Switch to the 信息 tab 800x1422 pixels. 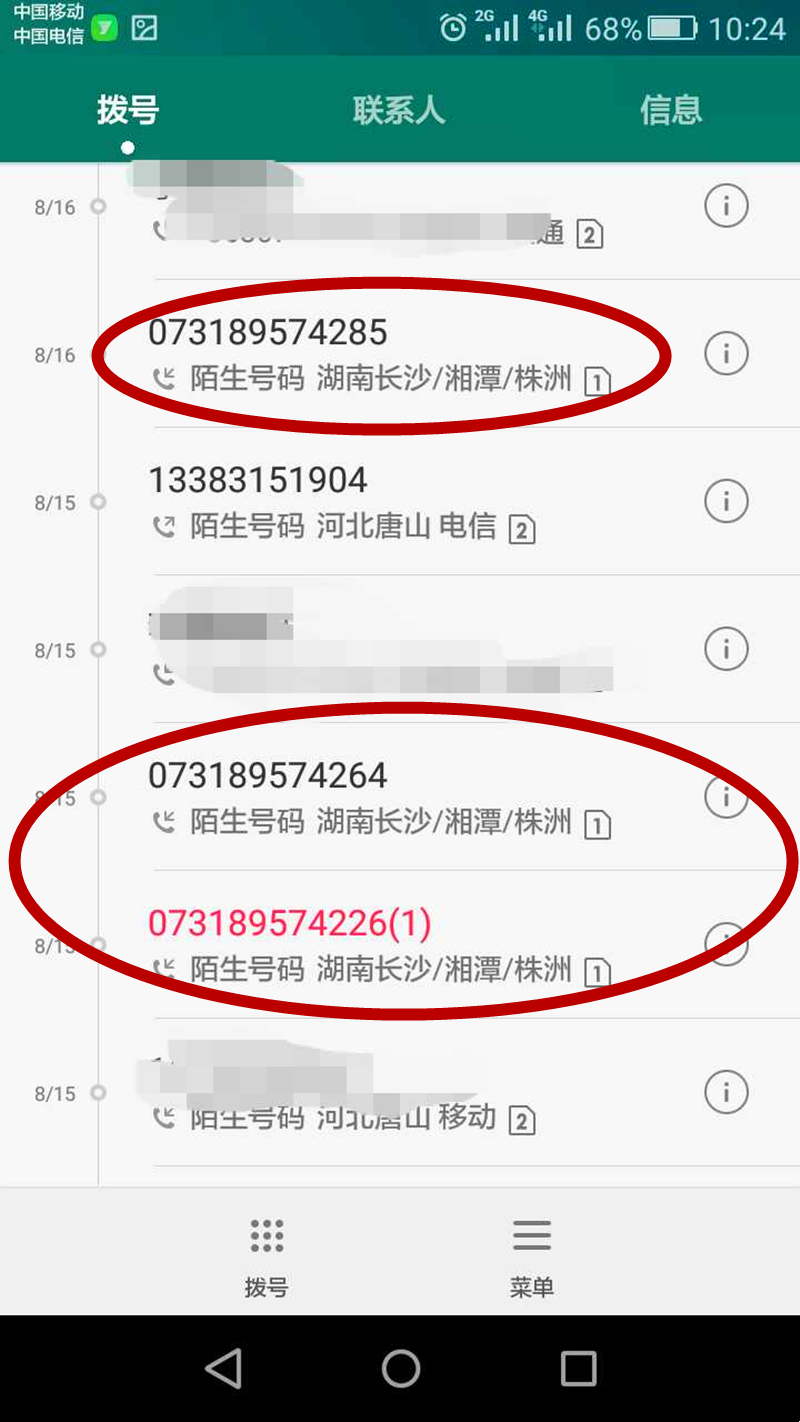(671, 110)
